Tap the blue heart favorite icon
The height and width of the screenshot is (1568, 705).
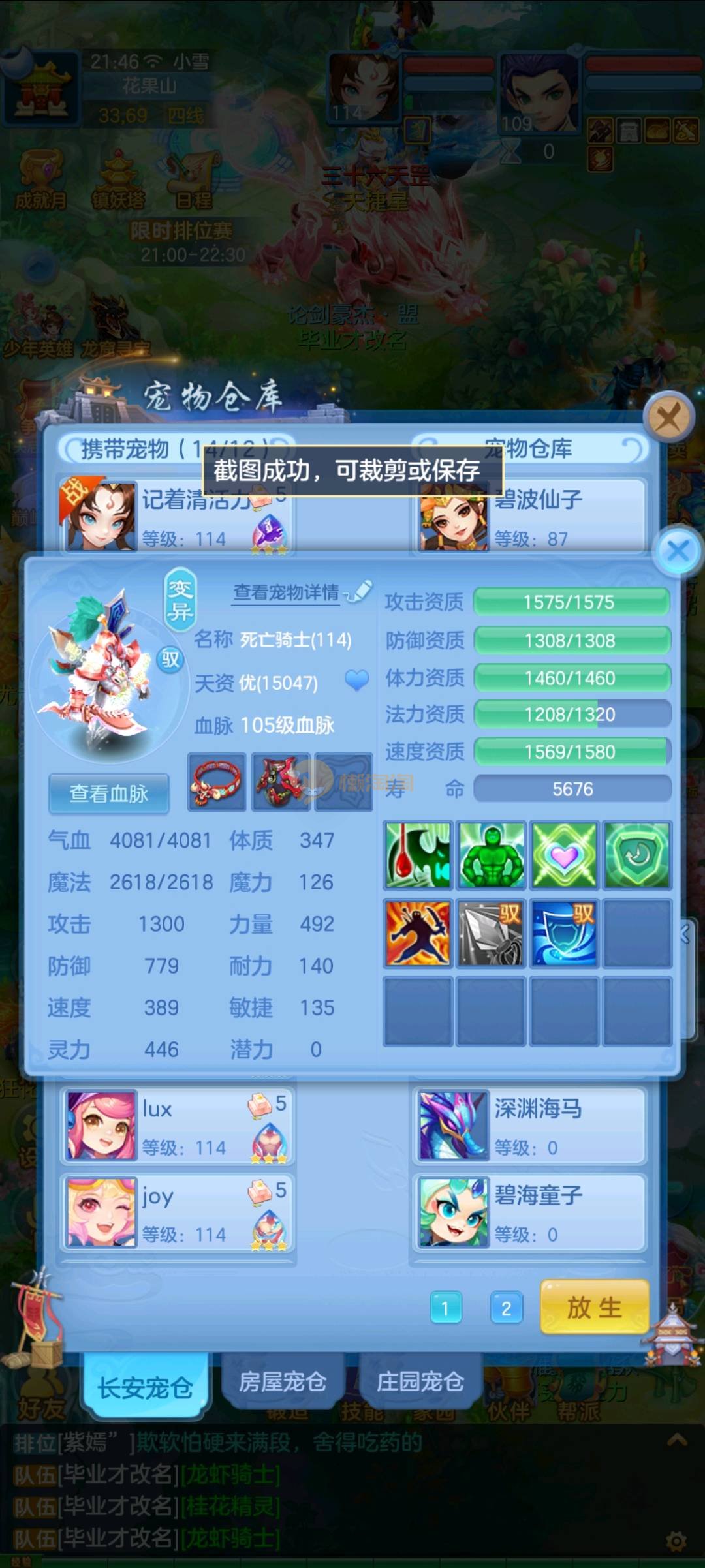(356, 681)
